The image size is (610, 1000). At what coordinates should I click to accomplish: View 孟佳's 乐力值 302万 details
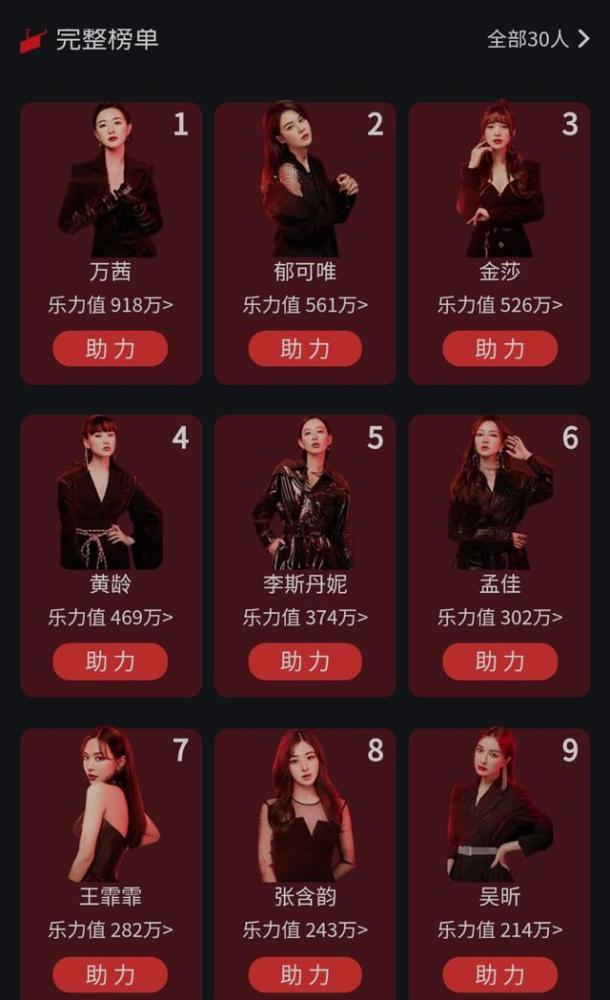[500, 617]
